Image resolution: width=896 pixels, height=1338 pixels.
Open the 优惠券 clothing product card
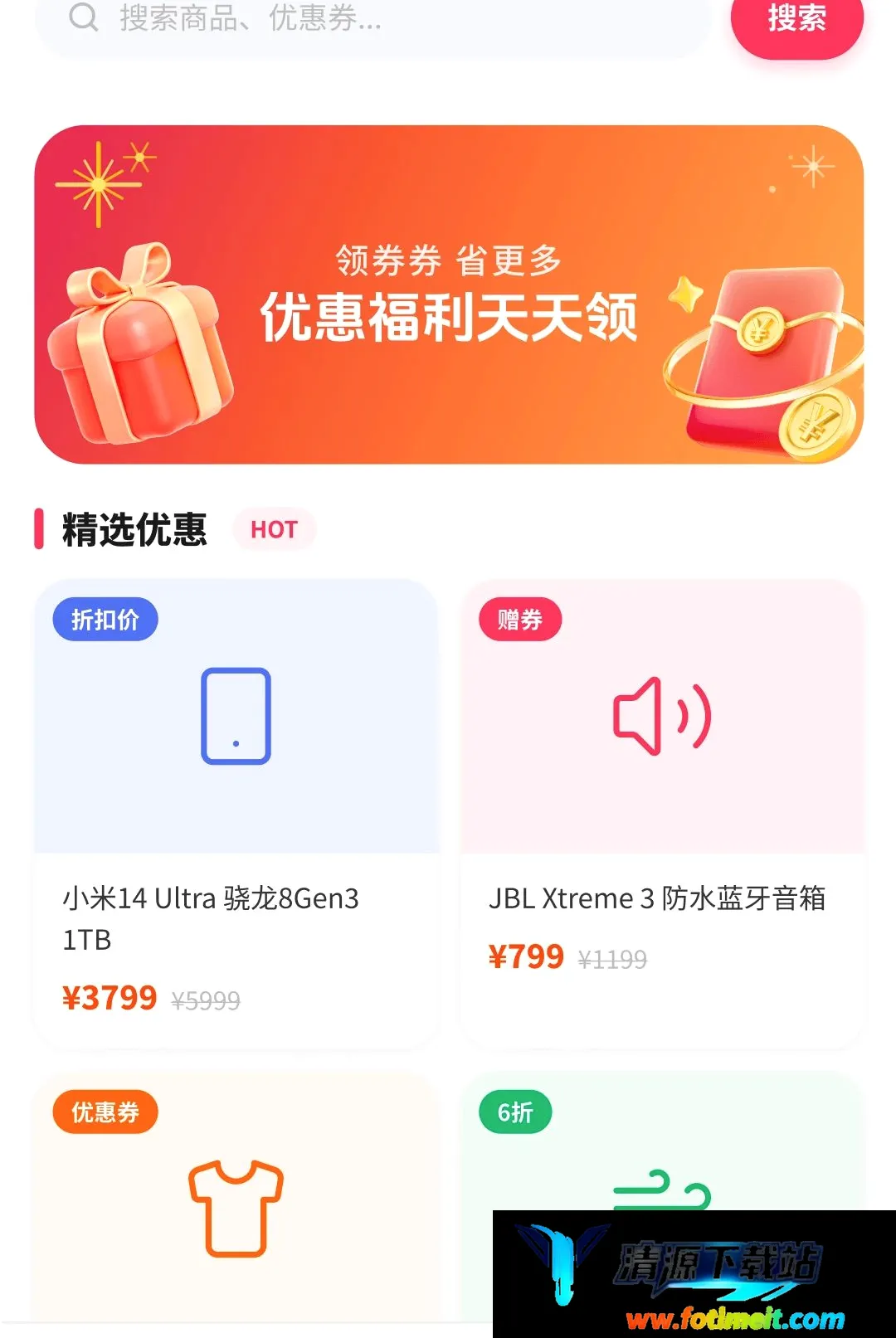(x=236, y=1199)
